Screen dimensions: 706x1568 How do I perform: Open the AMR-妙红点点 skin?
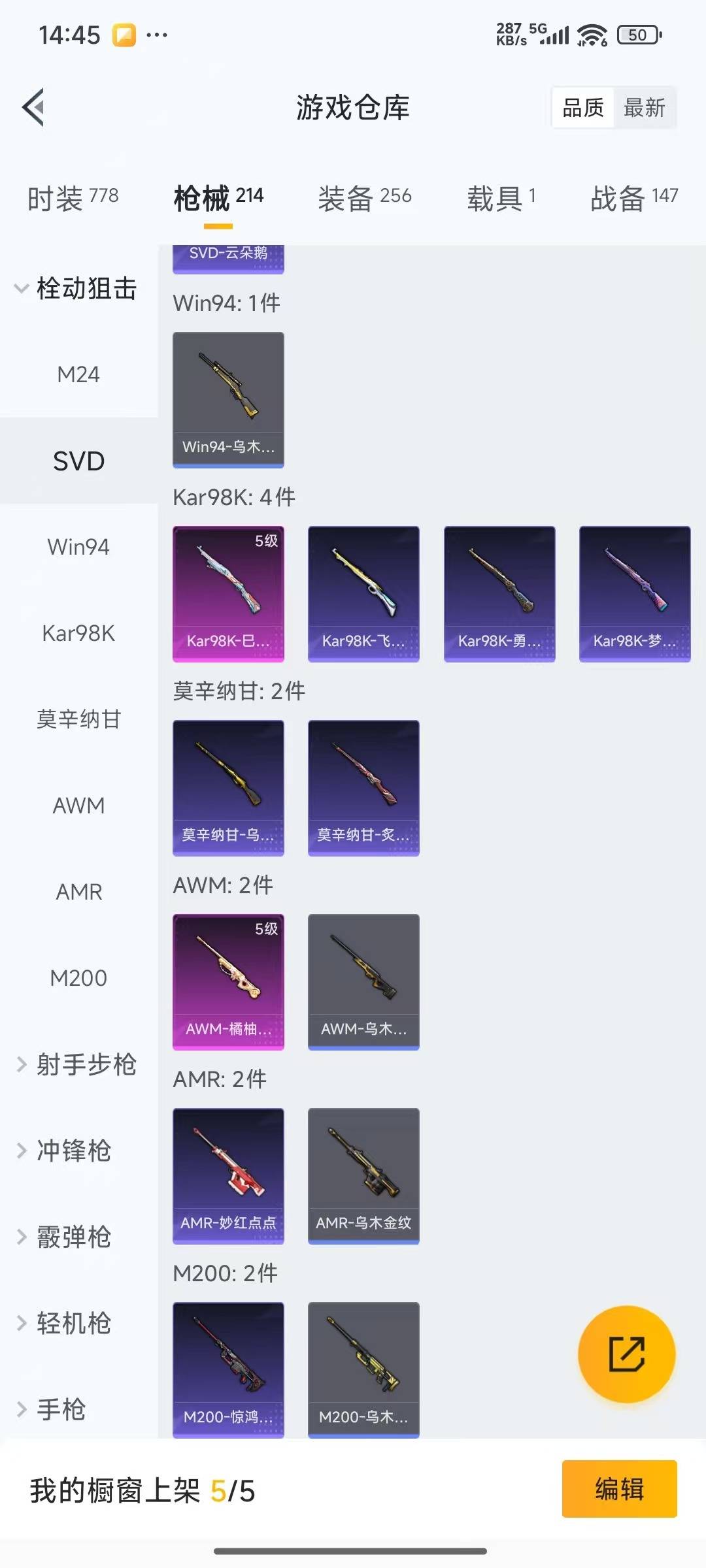click(x=228, y=1176)
